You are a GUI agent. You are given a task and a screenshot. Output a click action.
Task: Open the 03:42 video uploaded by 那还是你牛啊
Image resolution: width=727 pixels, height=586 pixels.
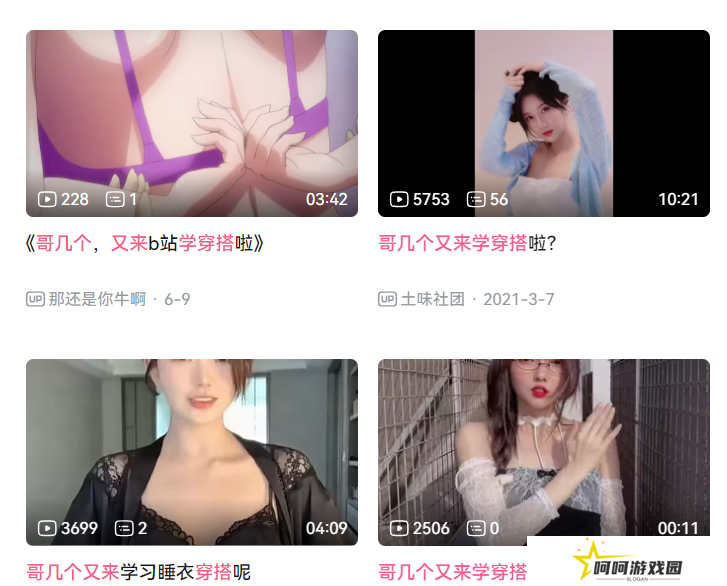click(x=191, y=122)
